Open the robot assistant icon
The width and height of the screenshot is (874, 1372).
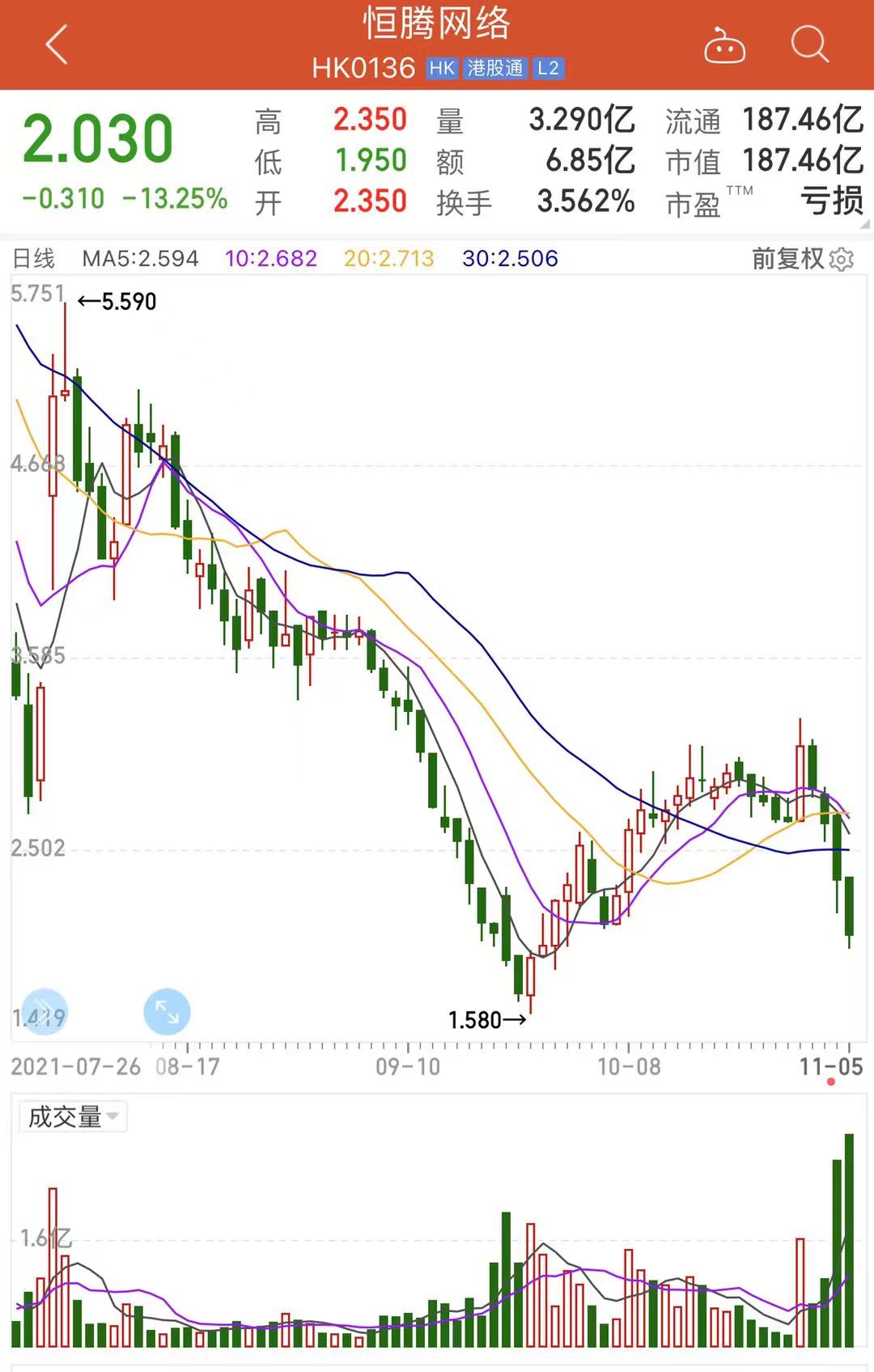click(724, 46)
